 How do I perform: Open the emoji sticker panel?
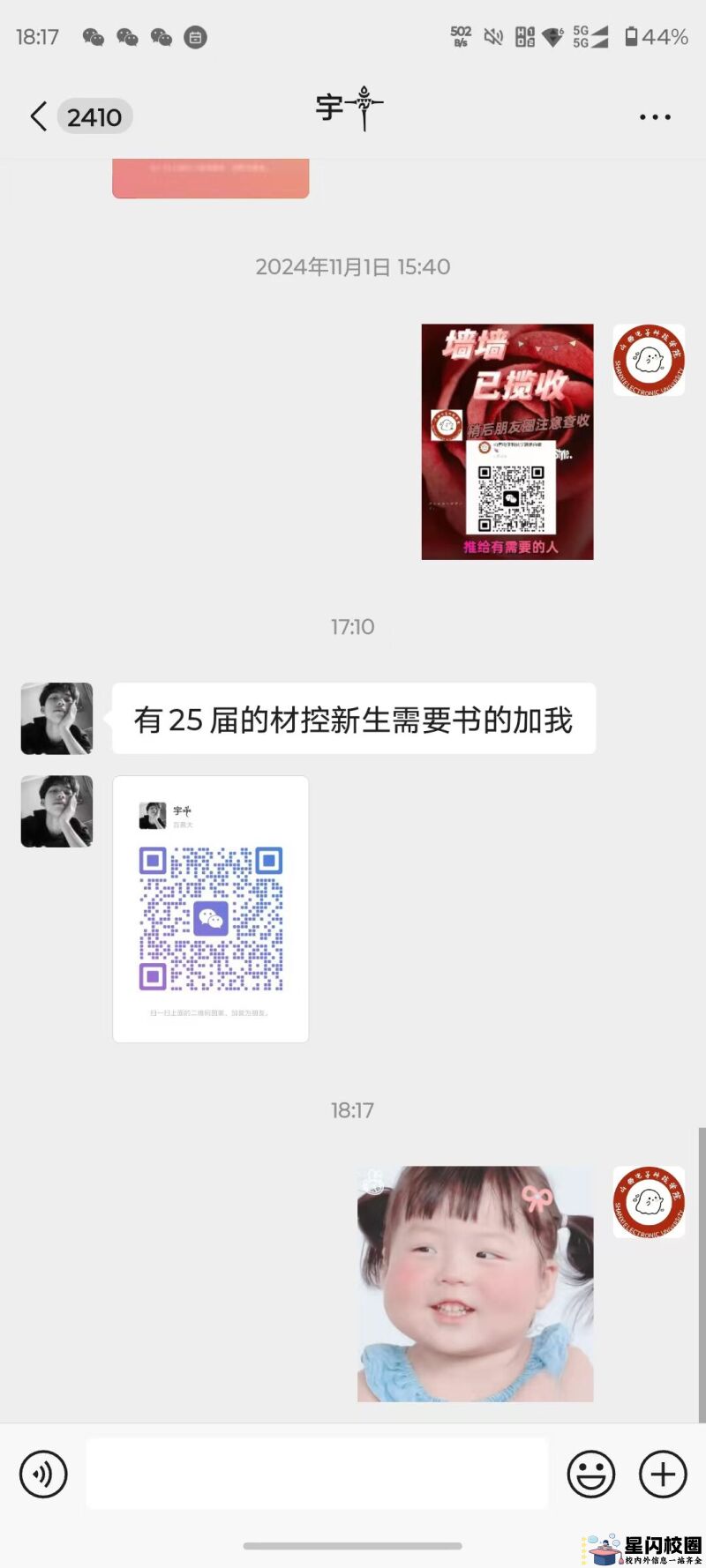(x=590, y=1474)
